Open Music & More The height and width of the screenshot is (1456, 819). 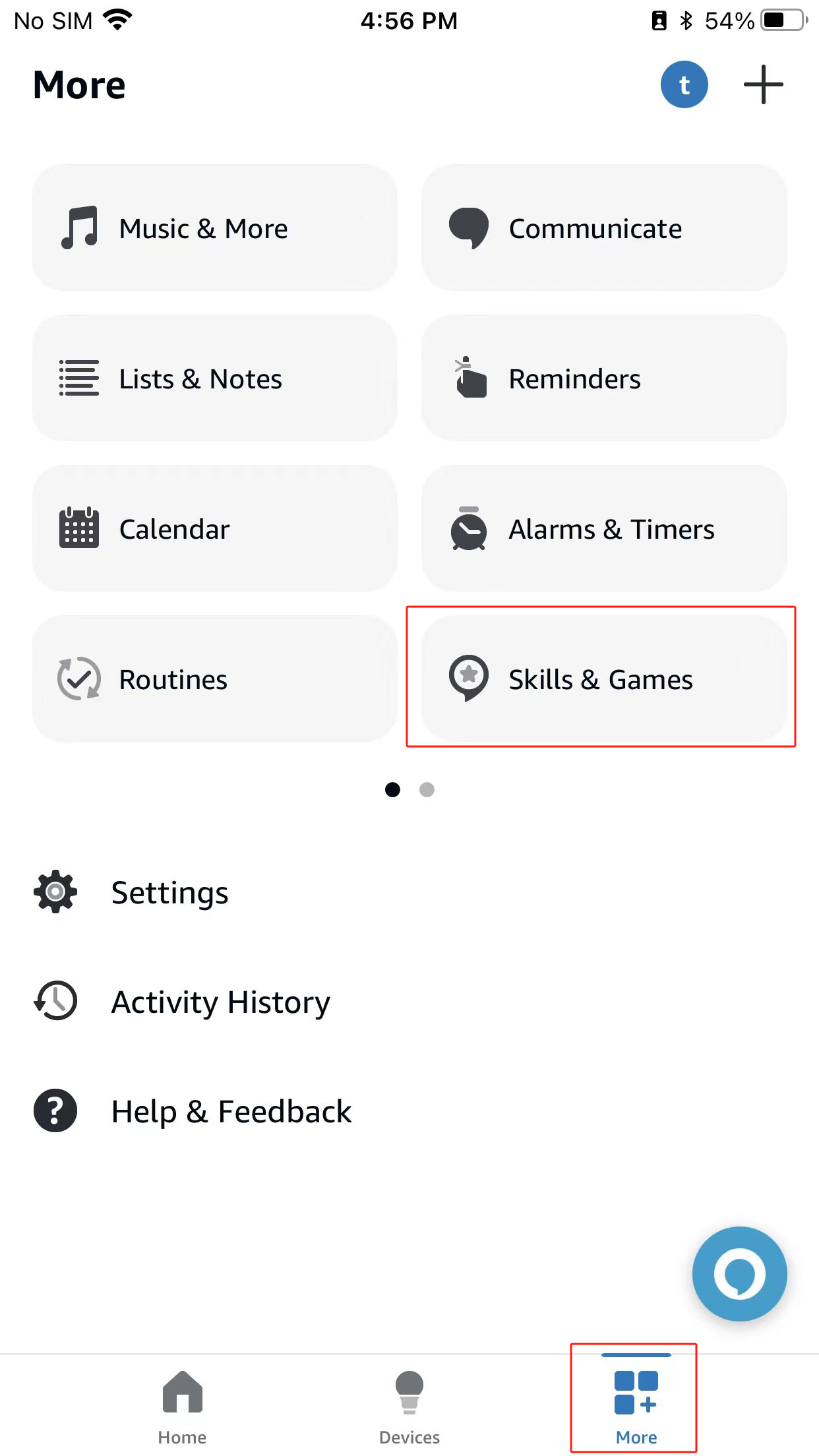pyautogui.click(x=214, y=228)
